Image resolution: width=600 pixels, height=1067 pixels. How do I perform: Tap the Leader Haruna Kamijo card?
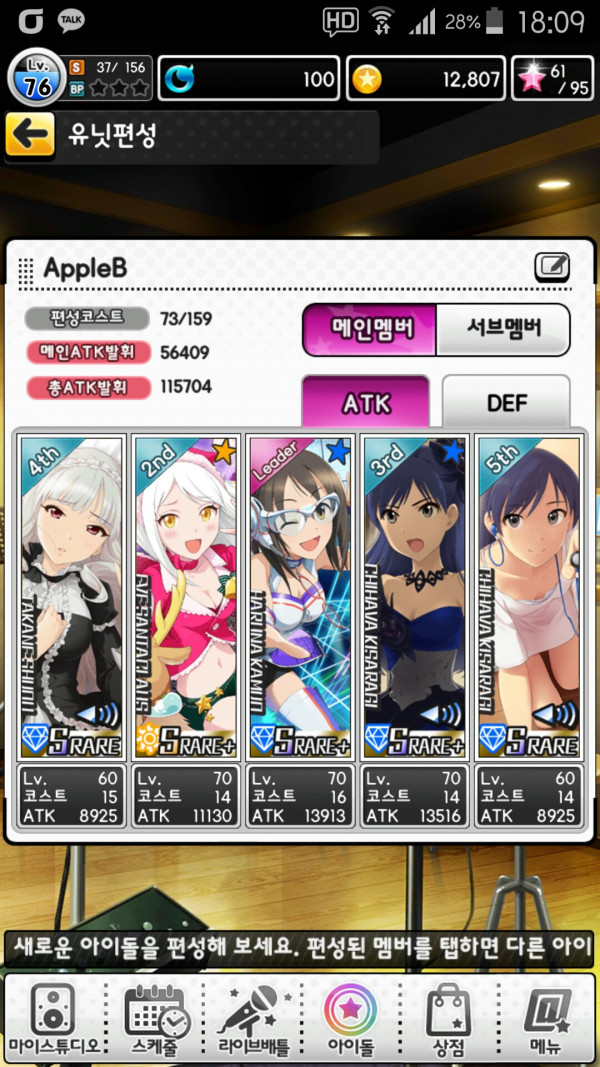(300, 597)
